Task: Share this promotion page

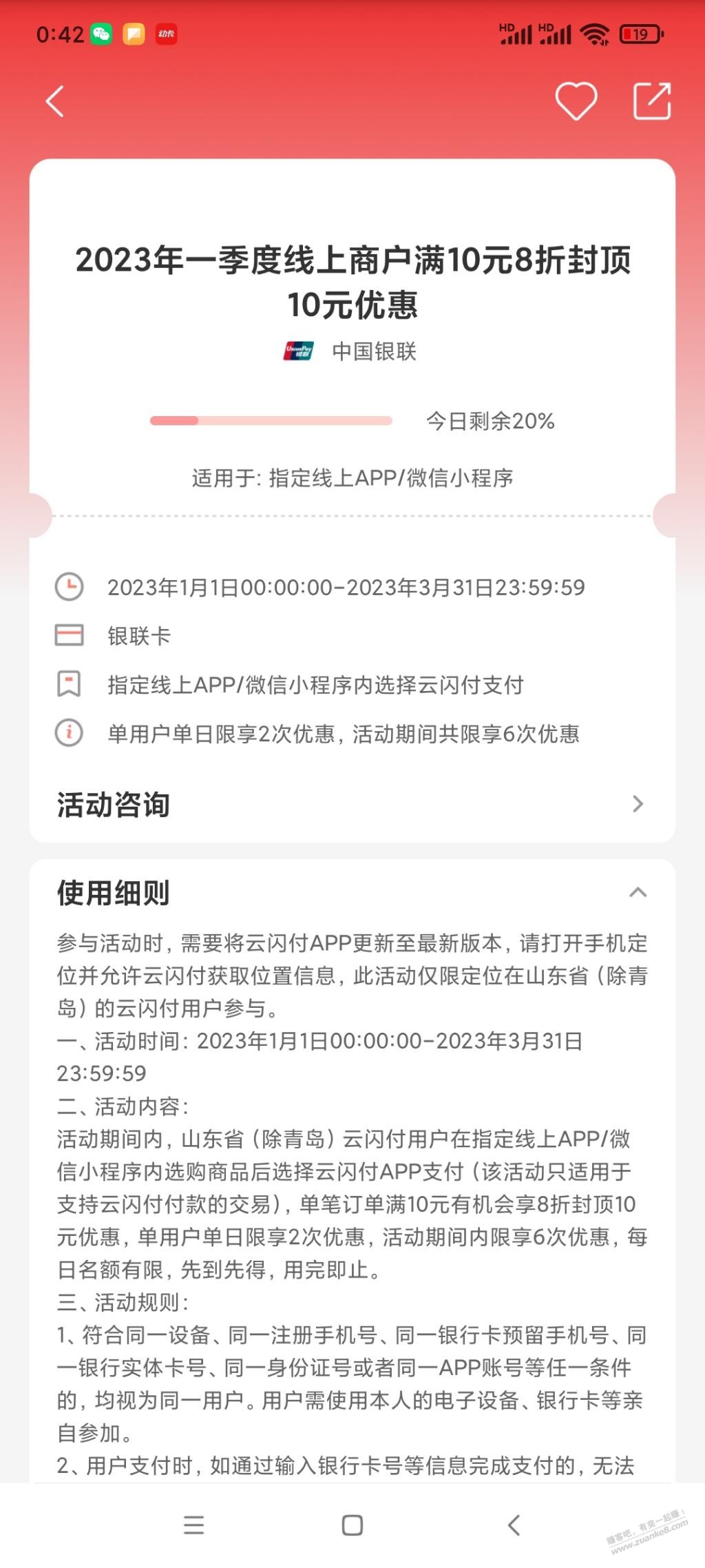Action: tap(651, 101)
